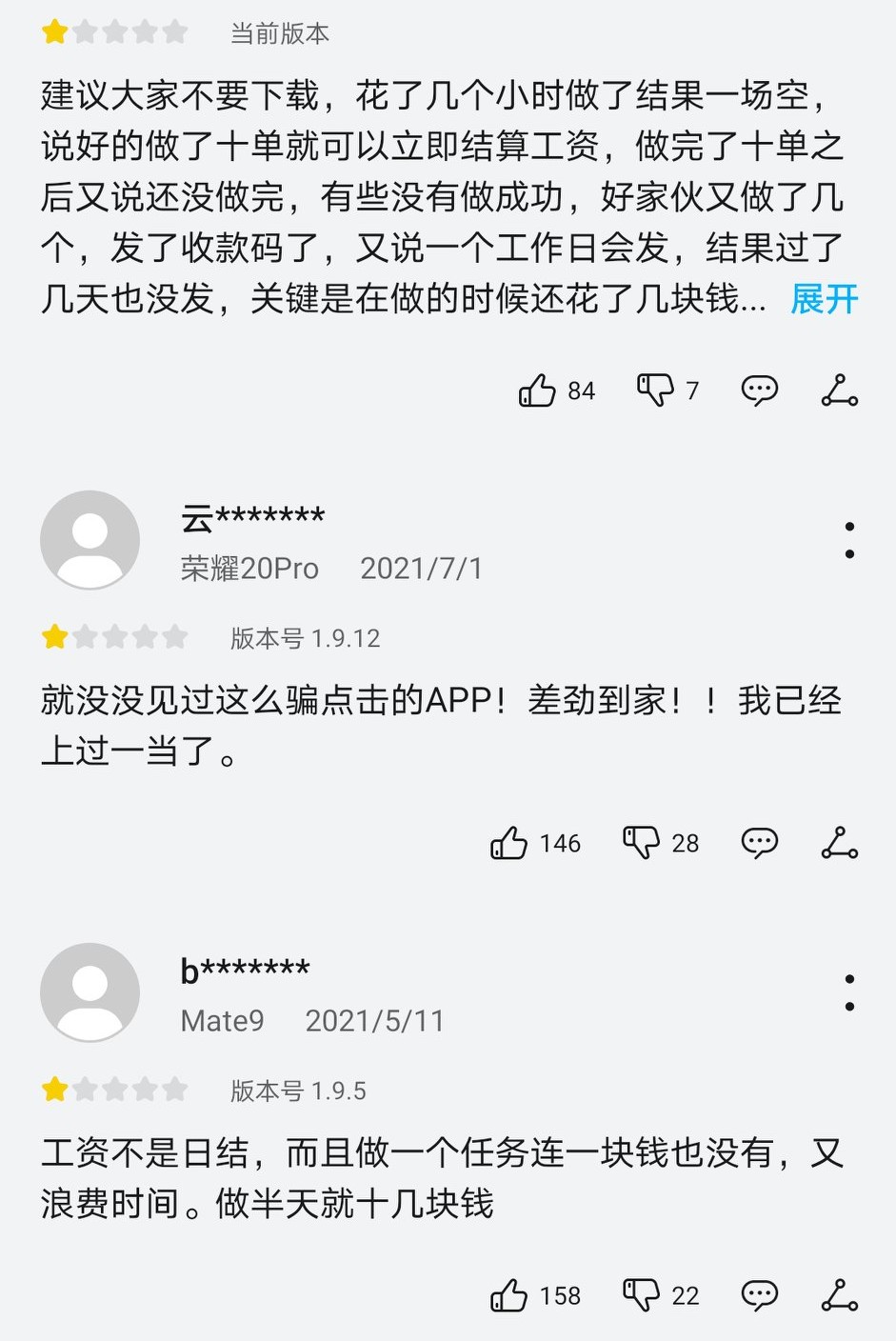Share 云*******'s review
896x1341 pixels.
838,842
